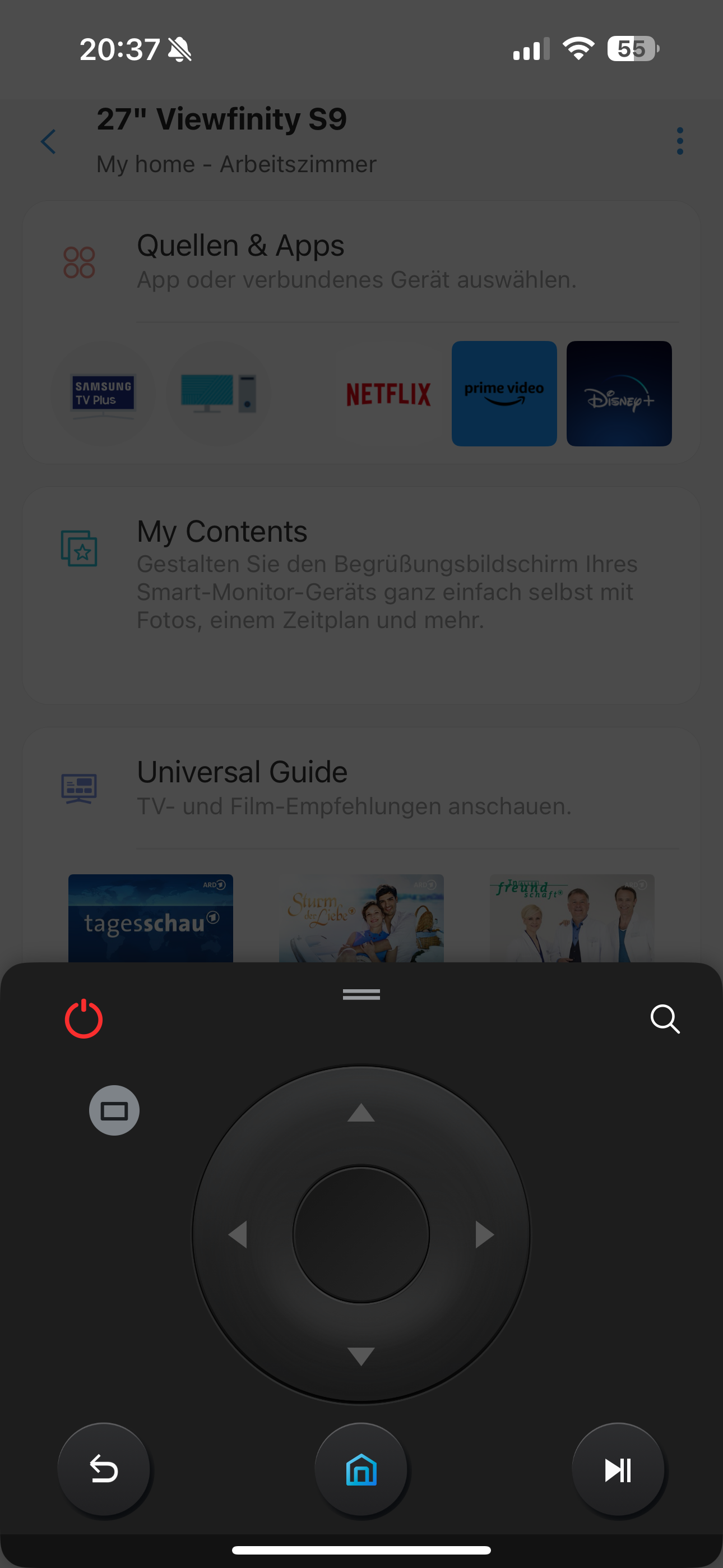Collapse the remote using the handle
Screen dimensions: 723x1568
(361, 994)
